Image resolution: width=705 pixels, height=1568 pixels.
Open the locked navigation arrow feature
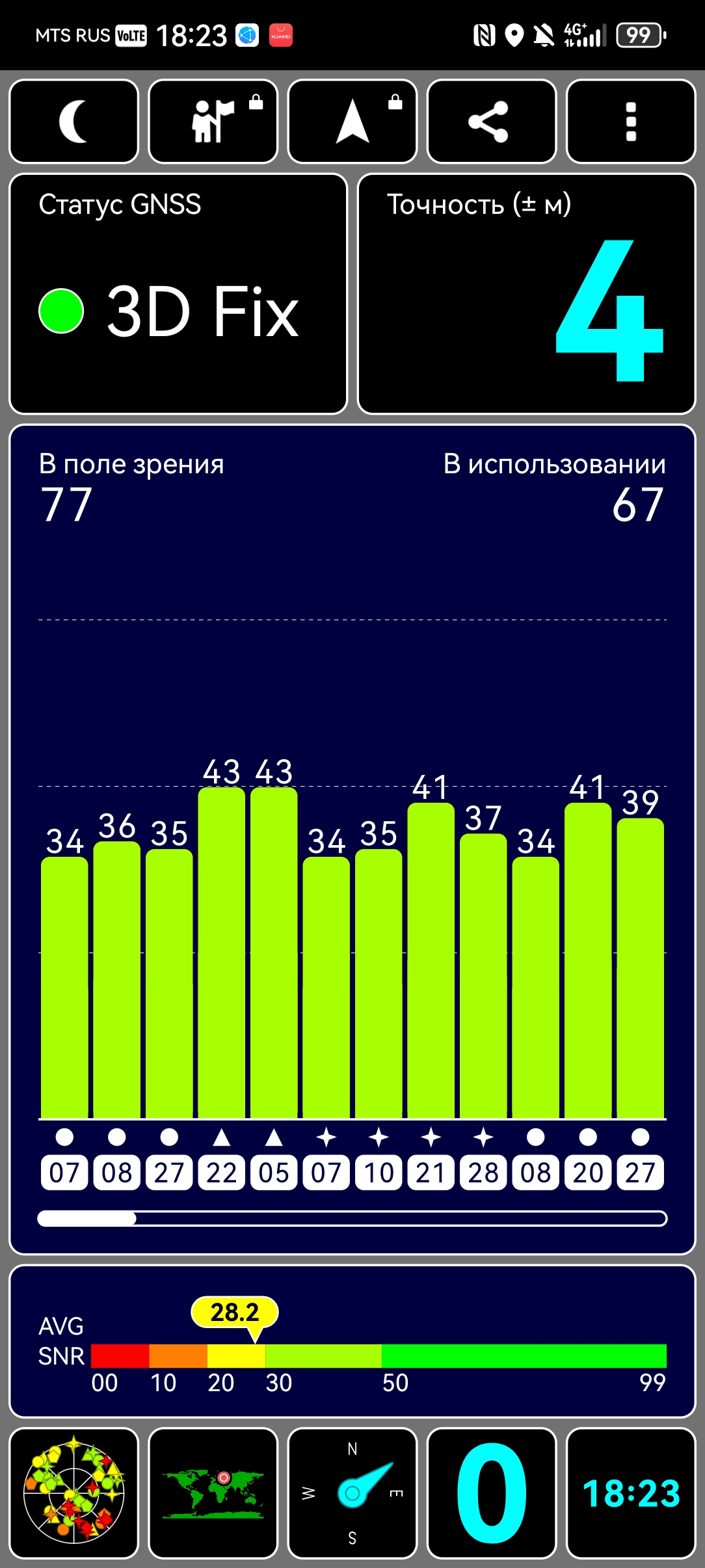(352, 122)
